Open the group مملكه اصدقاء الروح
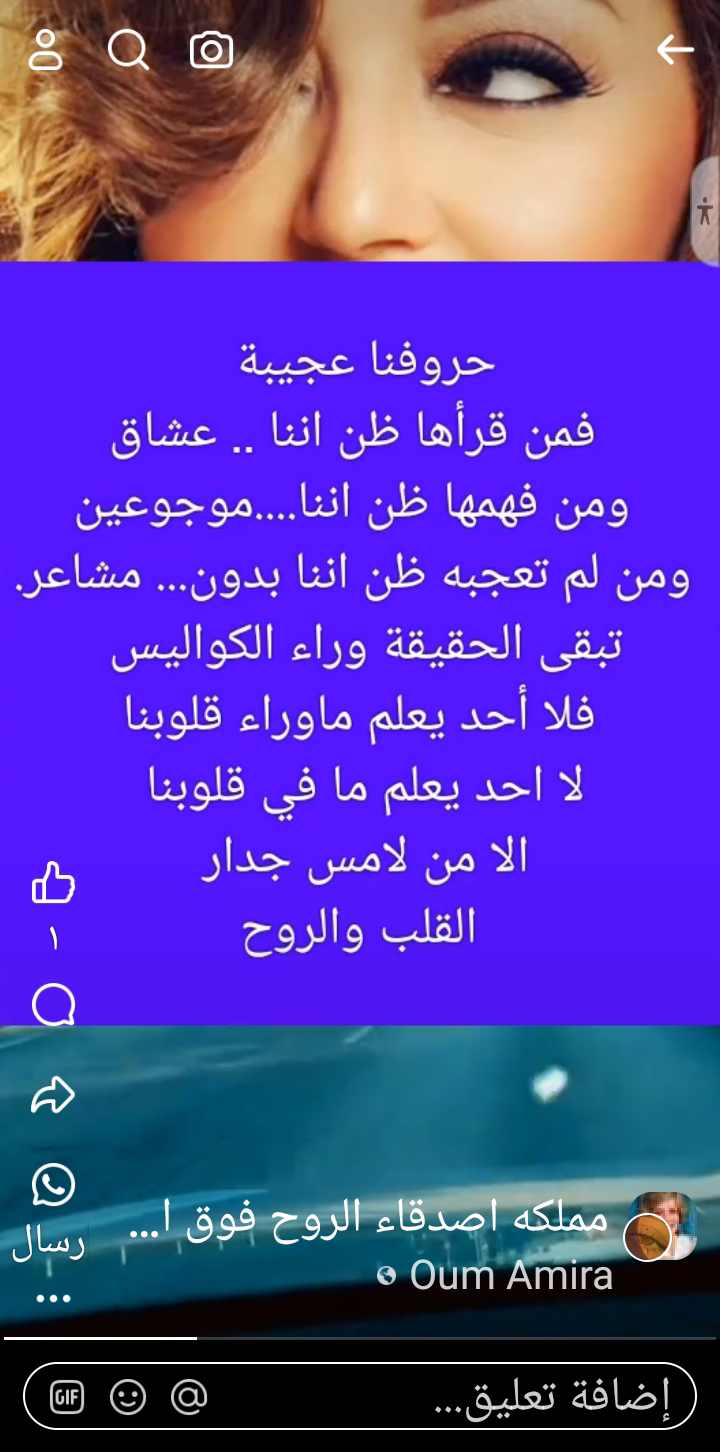 369,1220
